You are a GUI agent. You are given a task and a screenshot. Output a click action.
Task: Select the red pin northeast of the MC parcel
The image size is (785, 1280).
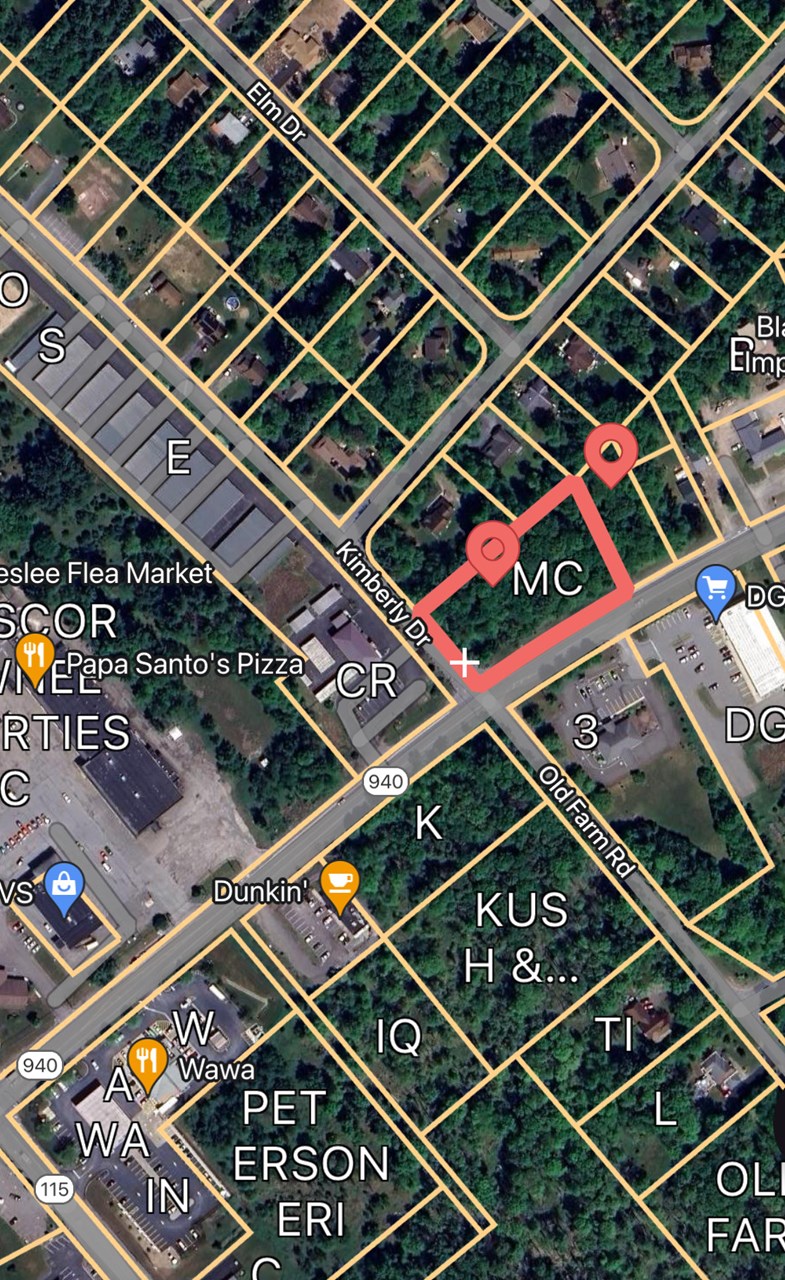[x=610, y=452]
